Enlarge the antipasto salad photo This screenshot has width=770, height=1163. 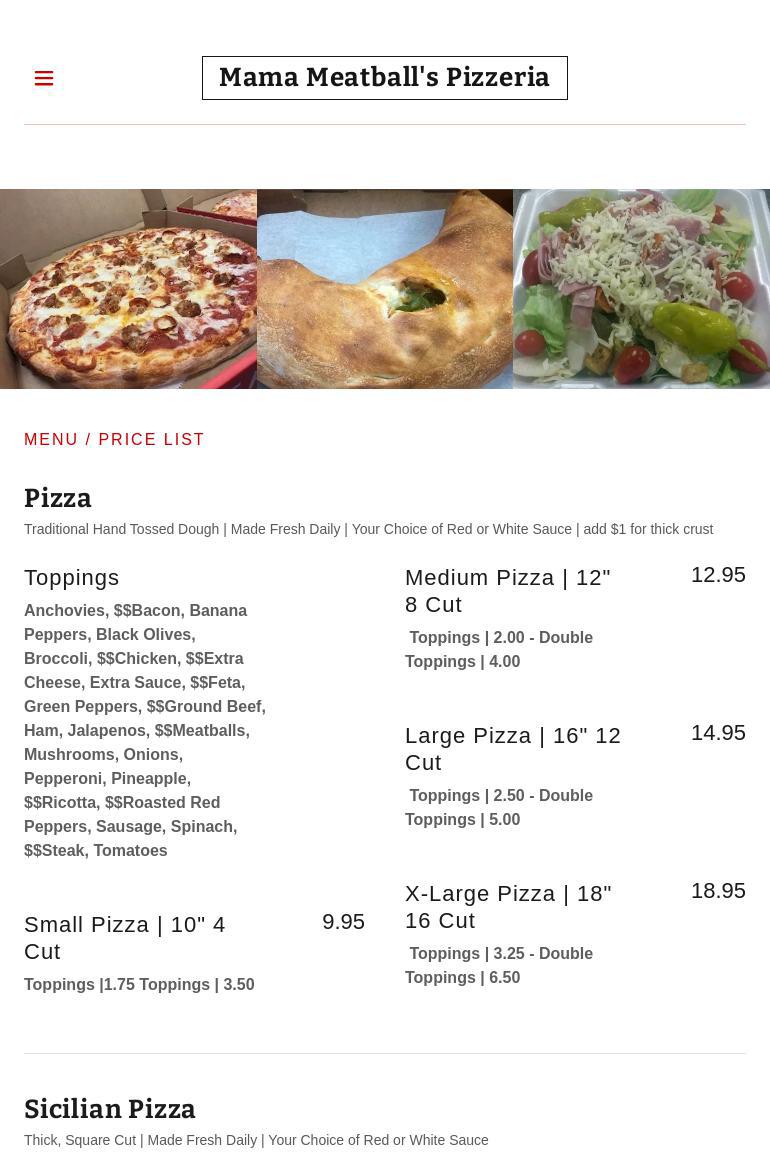tap(641, 288)
